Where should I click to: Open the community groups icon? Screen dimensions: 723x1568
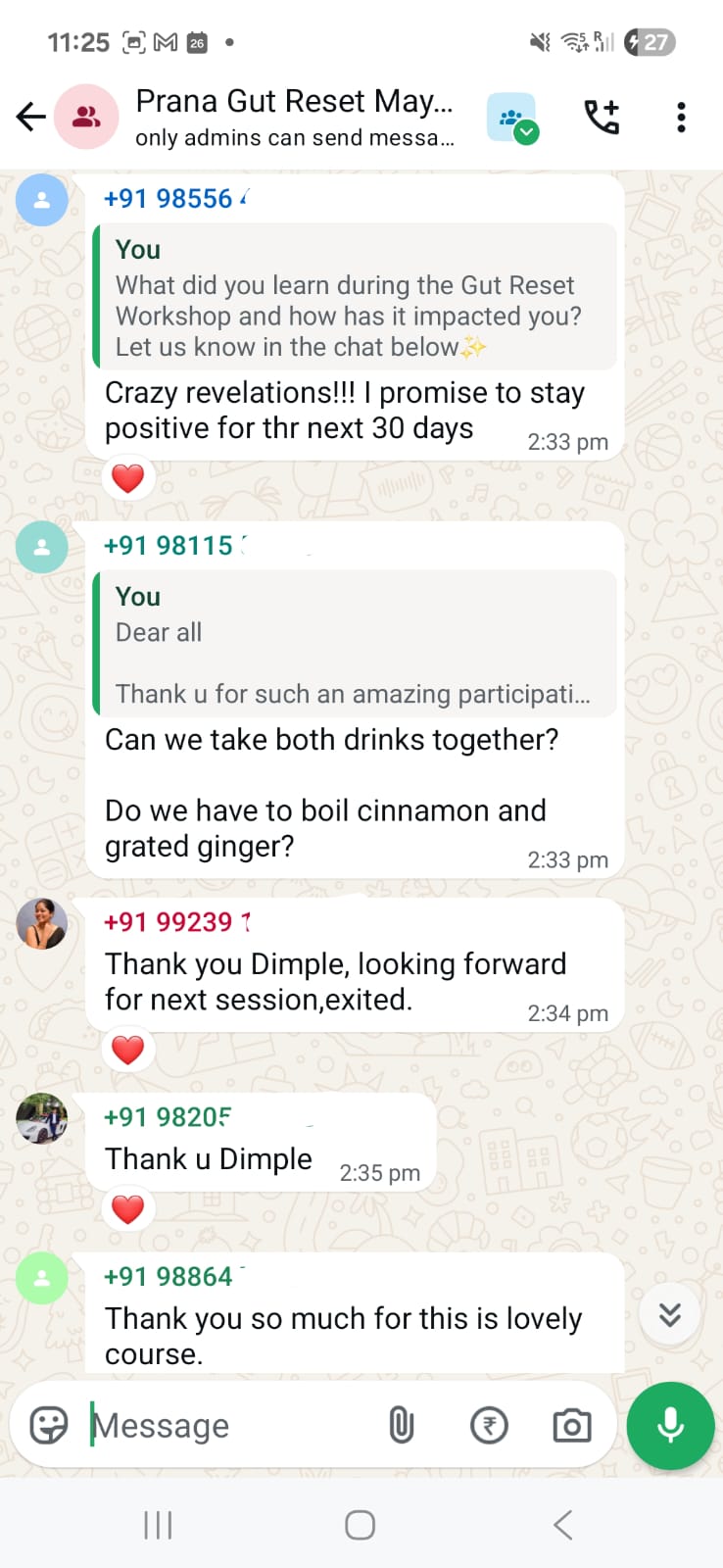(x=512, y=118)
